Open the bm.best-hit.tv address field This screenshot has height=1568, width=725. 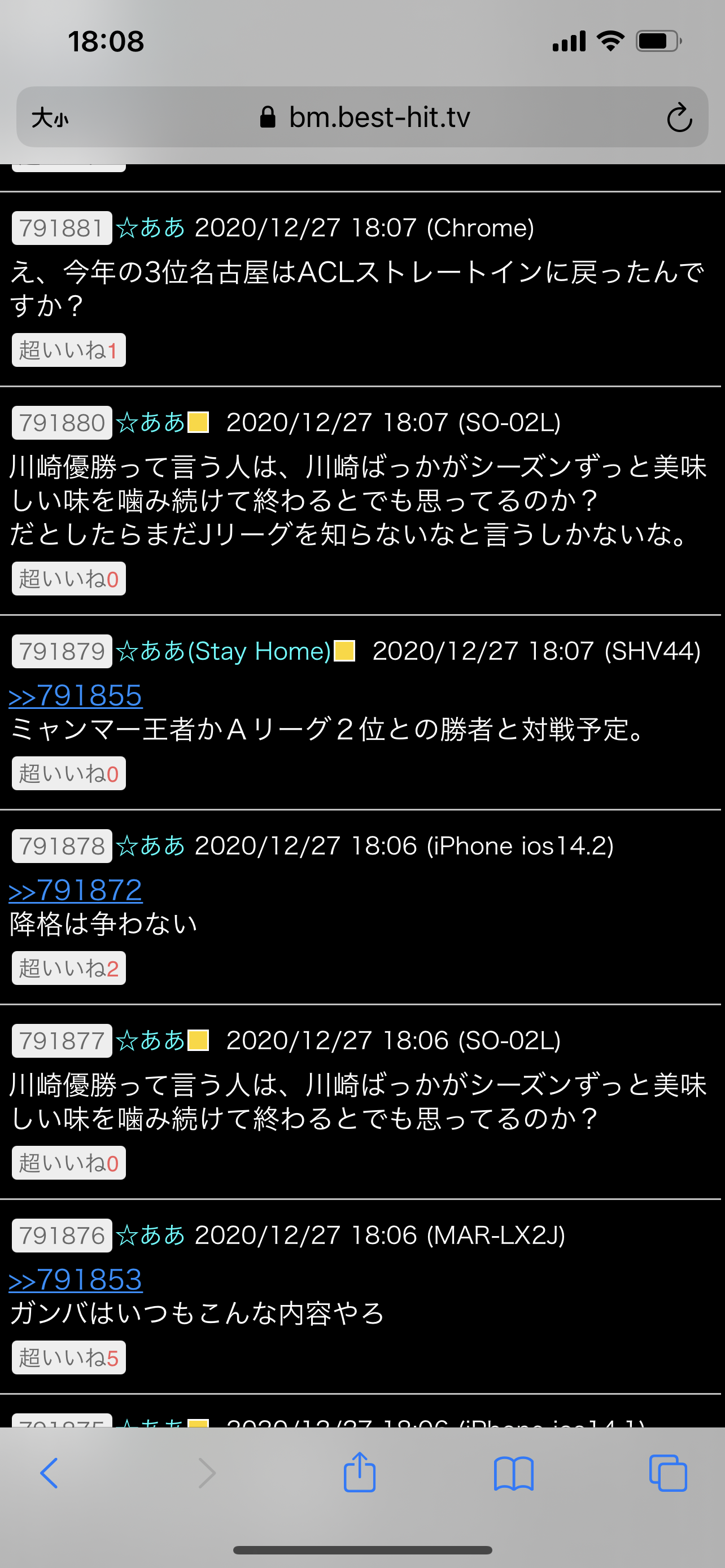[x=365, y=117]
